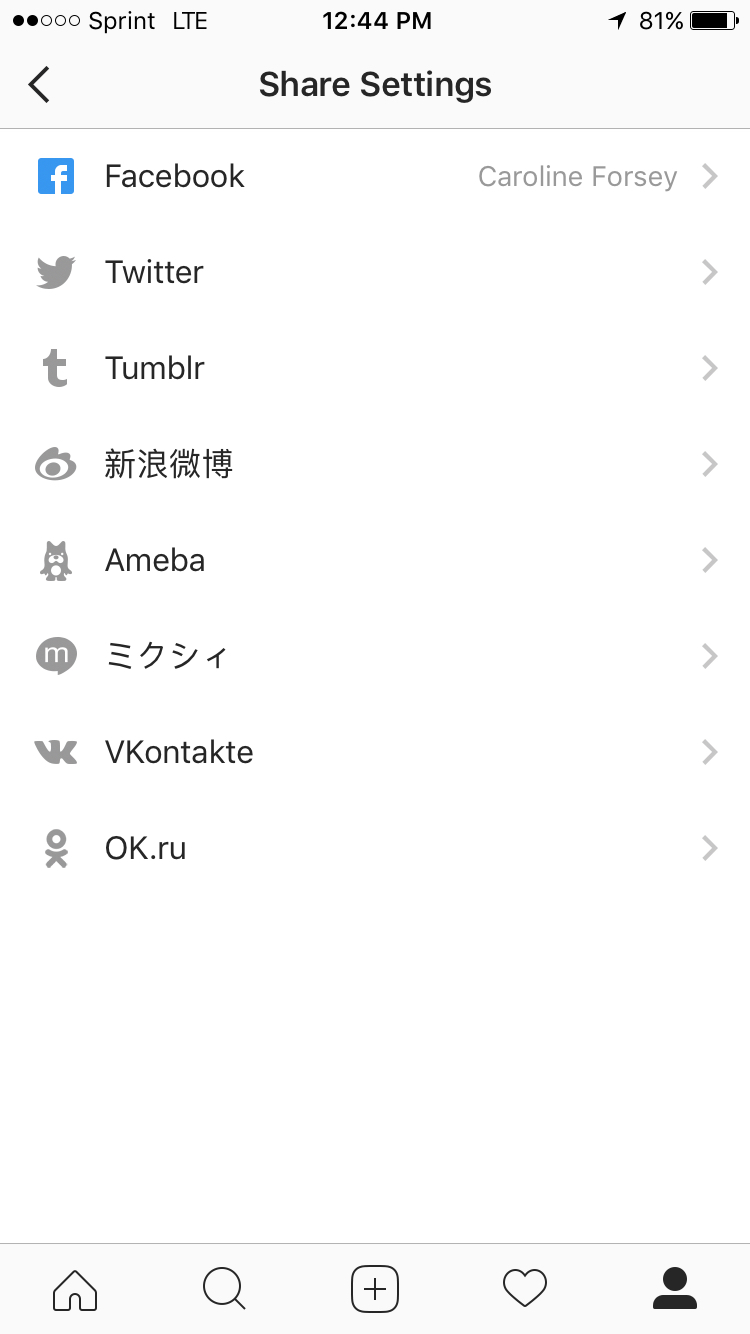The image size is (750, 1334).
Task: Switch to the Home feed tab
Action: pos(75,1289)
